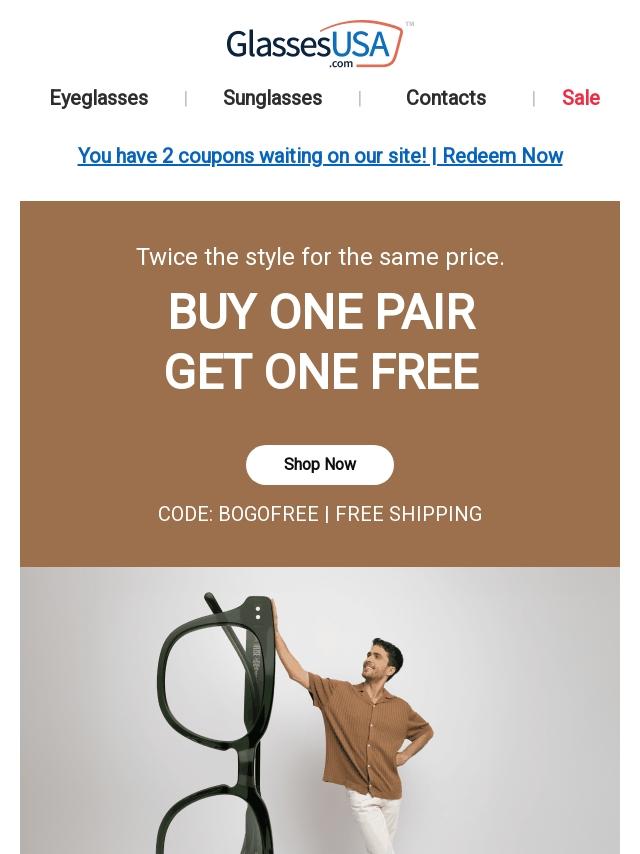This screenshot has height=854, width=640.
Task: Go to the Sunglasses section
Action: 272,98
